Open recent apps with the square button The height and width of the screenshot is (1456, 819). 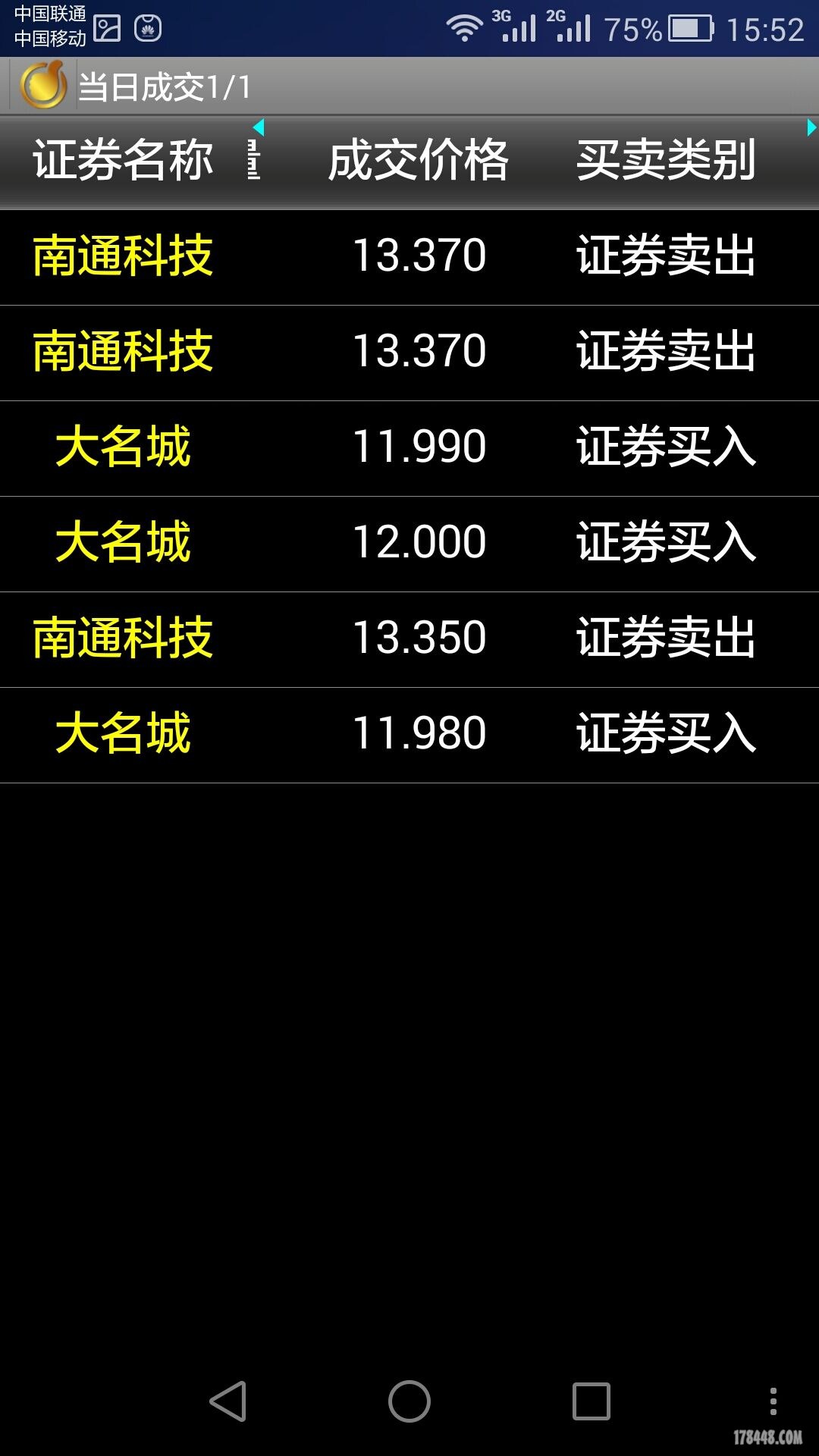[x=591, y=1401]
